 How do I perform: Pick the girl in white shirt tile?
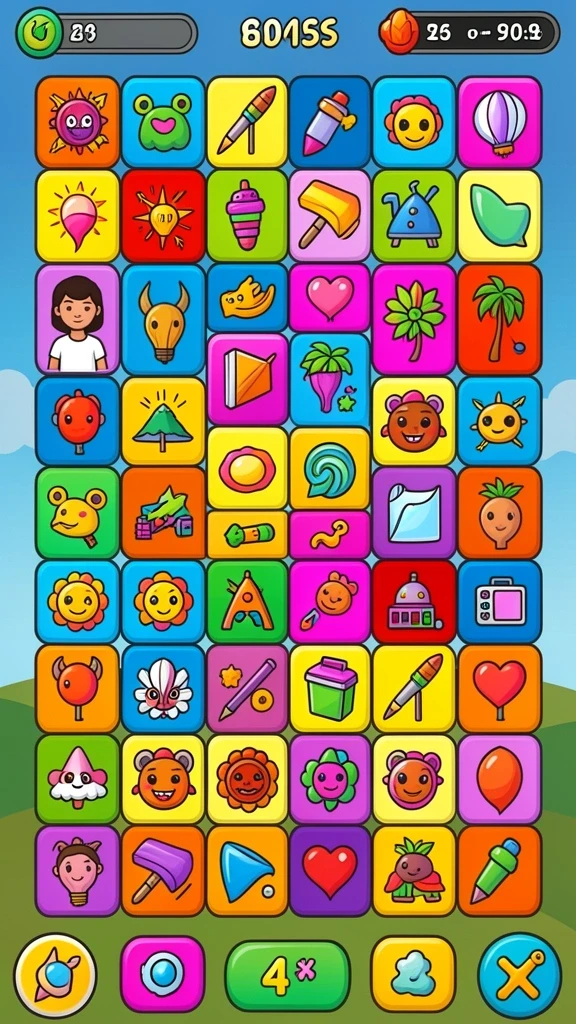click(x=78, y=319)
